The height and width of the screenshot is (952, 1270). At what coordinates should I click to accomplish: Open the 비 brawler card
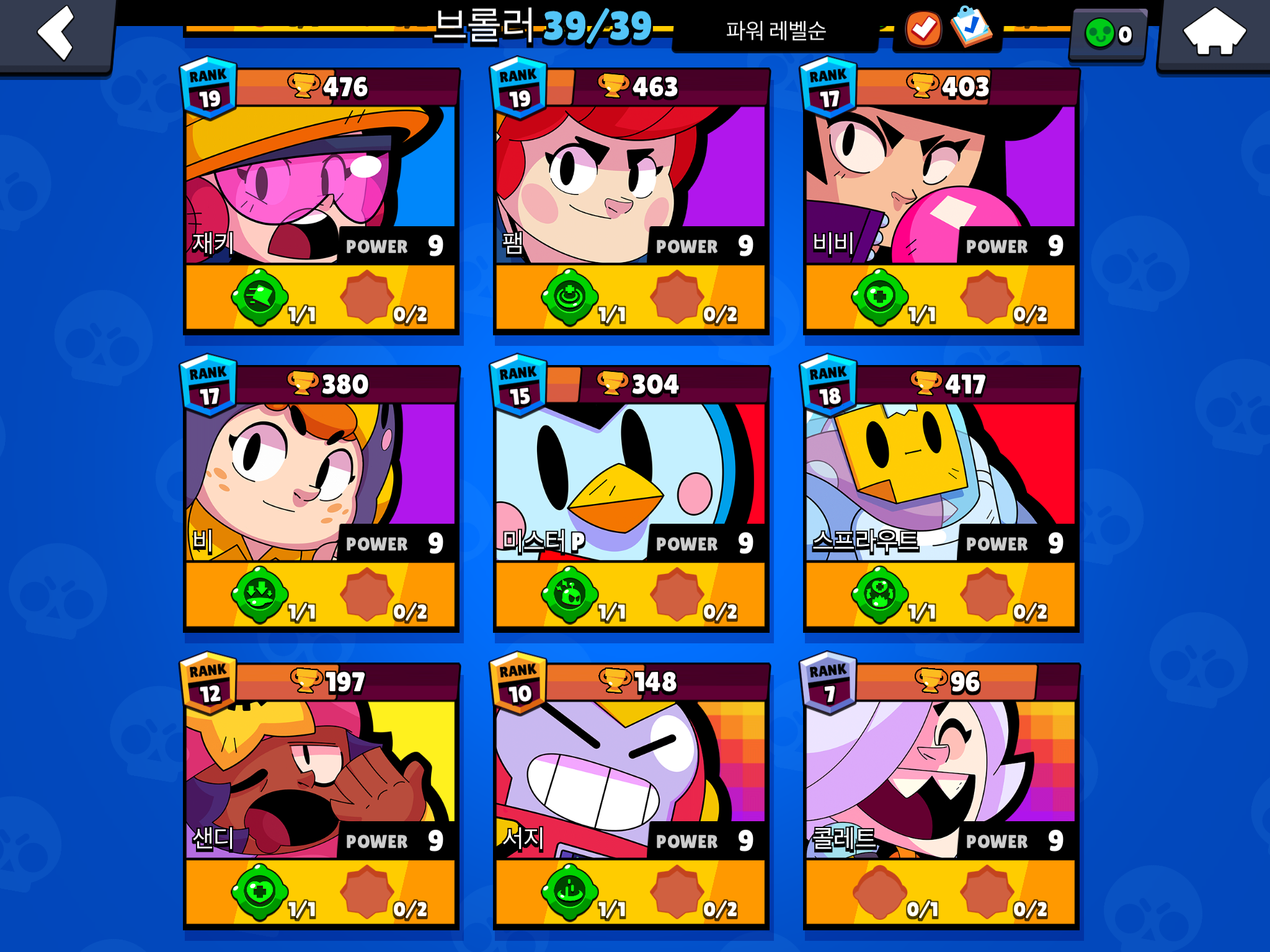321,483
